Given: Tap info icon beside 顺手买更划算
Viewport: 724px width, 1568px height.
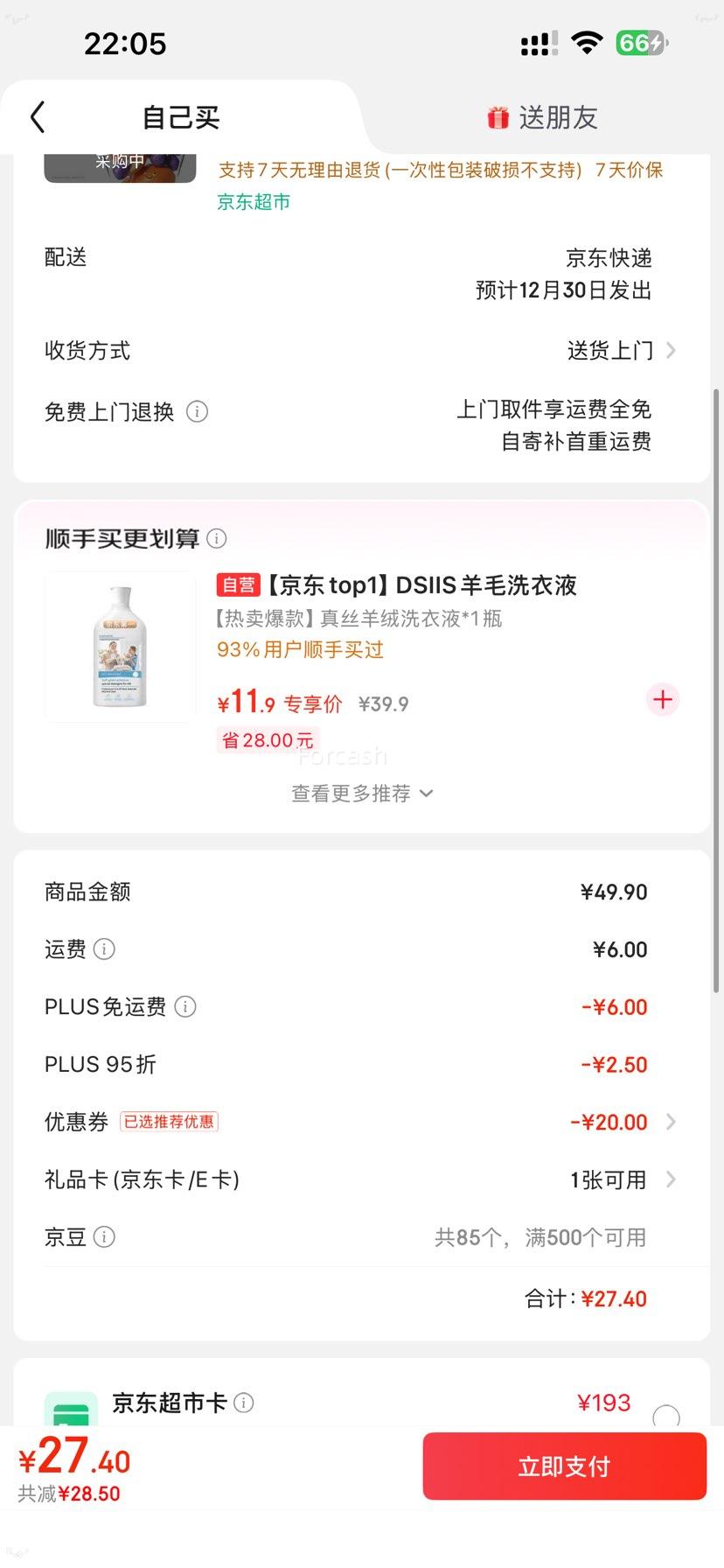Looking at the screenshot, I should pyautogui.click(x=217, y=539).
